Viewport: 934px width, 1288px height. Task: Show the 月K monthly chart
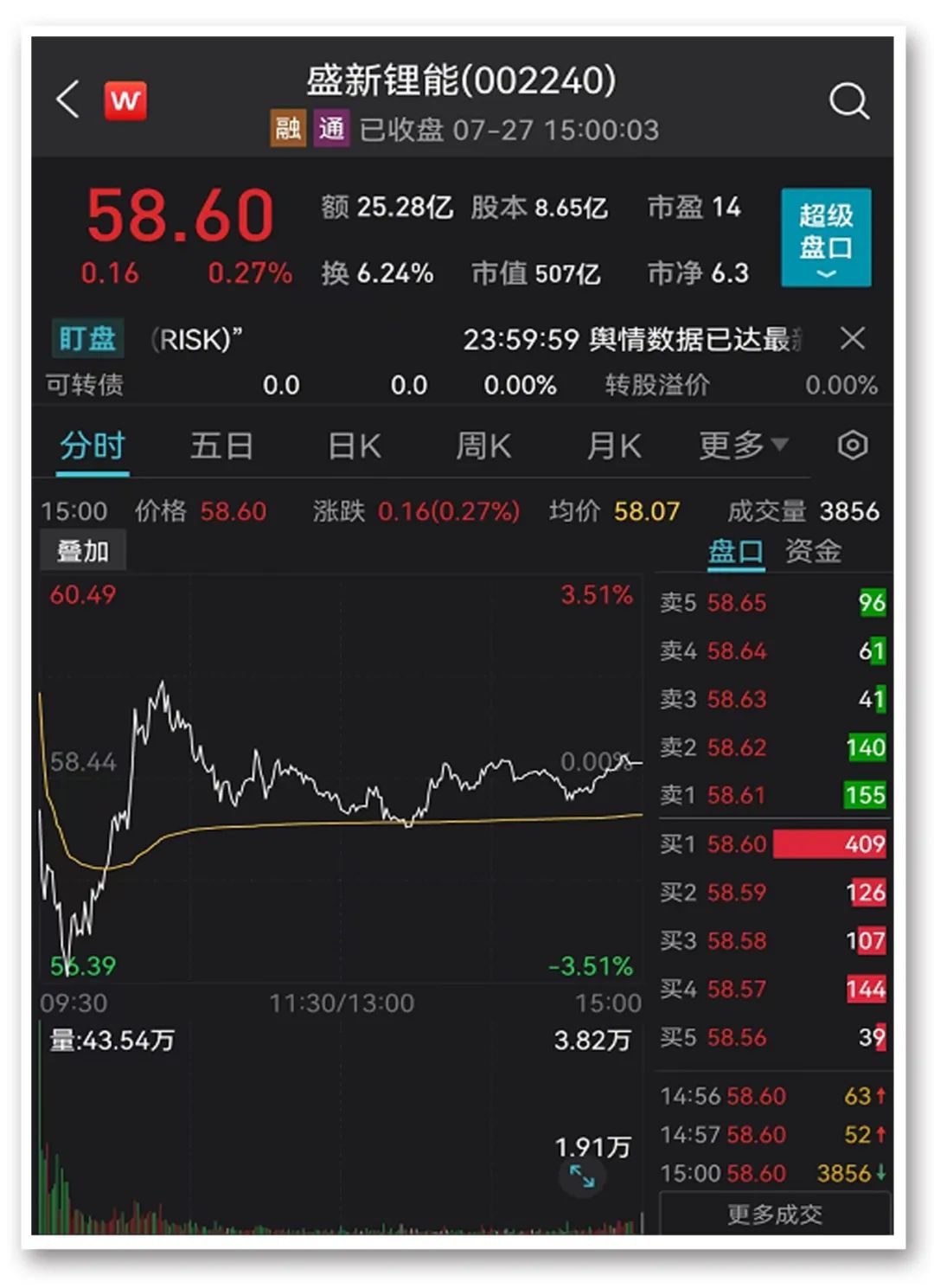tap(614, 446)
